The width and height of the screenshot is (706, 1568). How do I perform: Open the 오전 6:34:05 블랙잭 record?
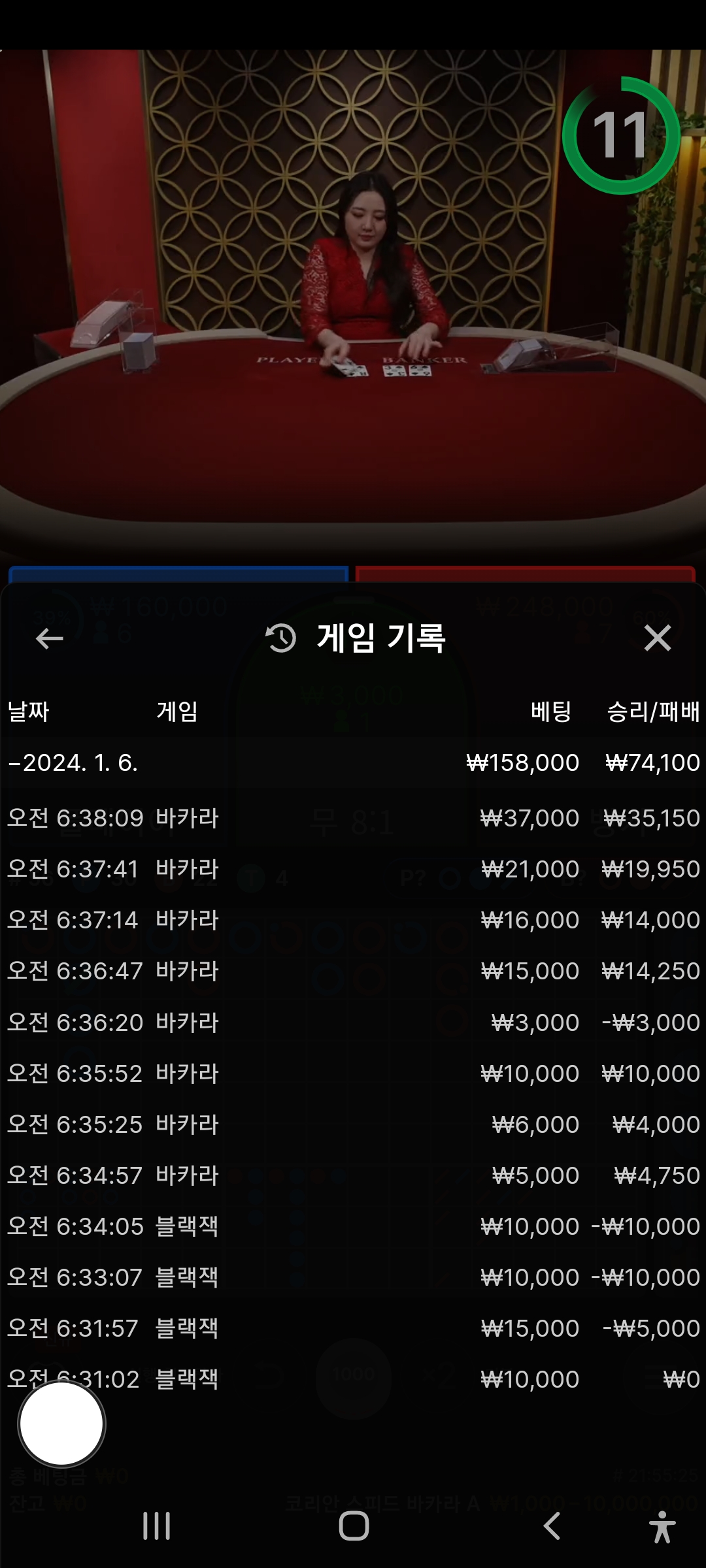pos(353,1226)
